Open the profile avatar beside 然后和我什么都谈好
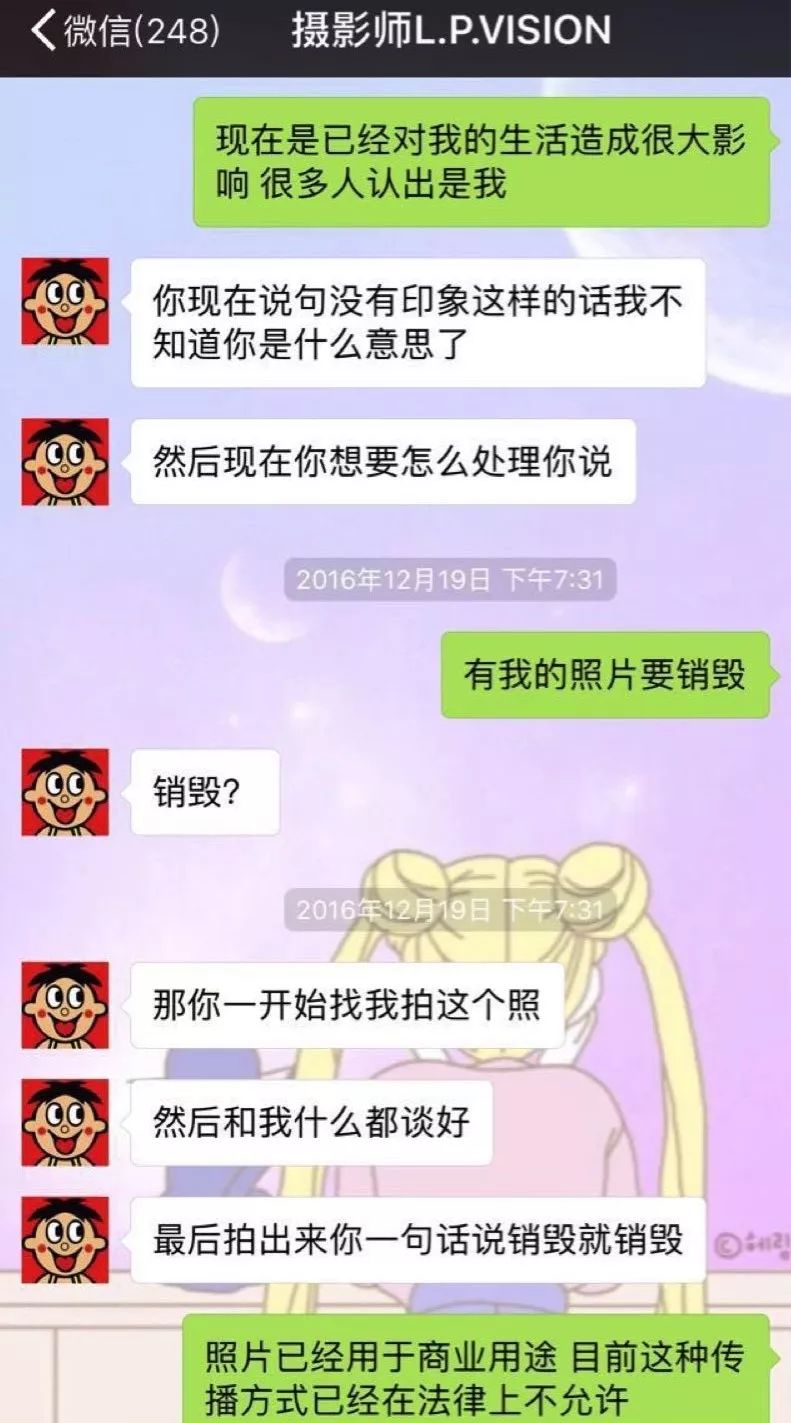791x1423 pixels. pyautogui.click(x=65, y=1122)
